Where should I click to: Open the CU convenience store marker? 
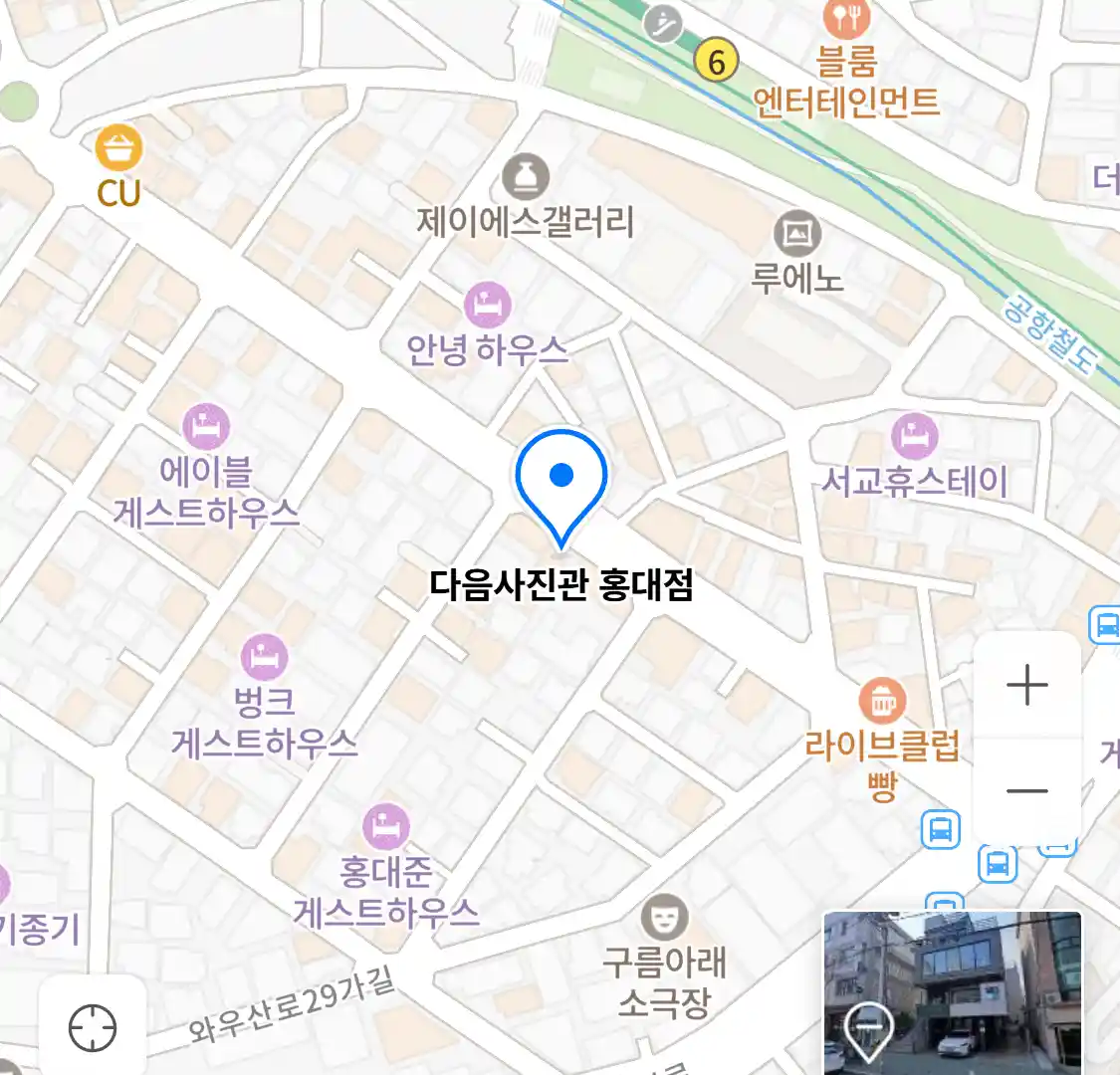point(118,150)
